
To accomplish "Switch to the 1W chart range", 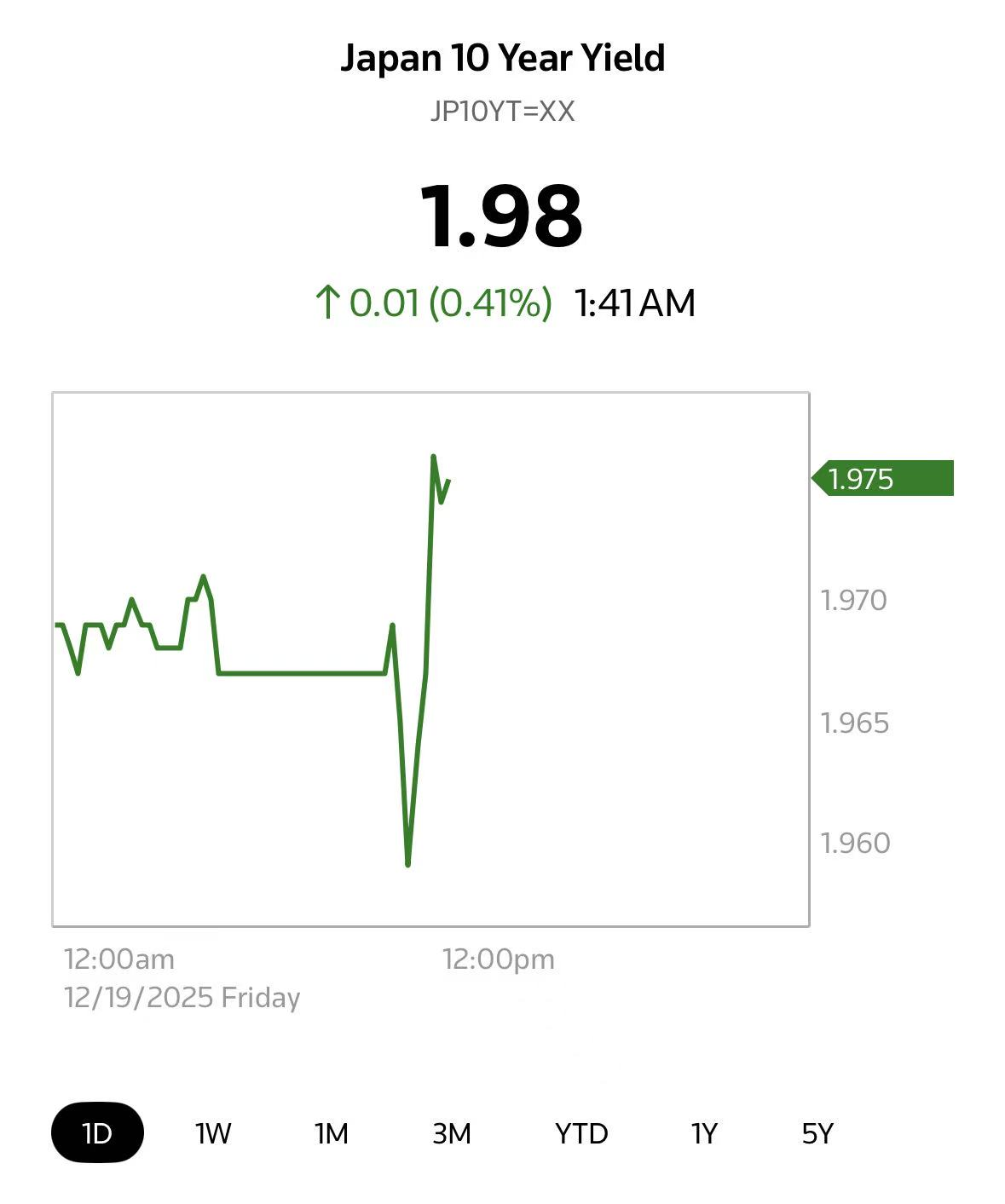I will (x=213, y=1133).
